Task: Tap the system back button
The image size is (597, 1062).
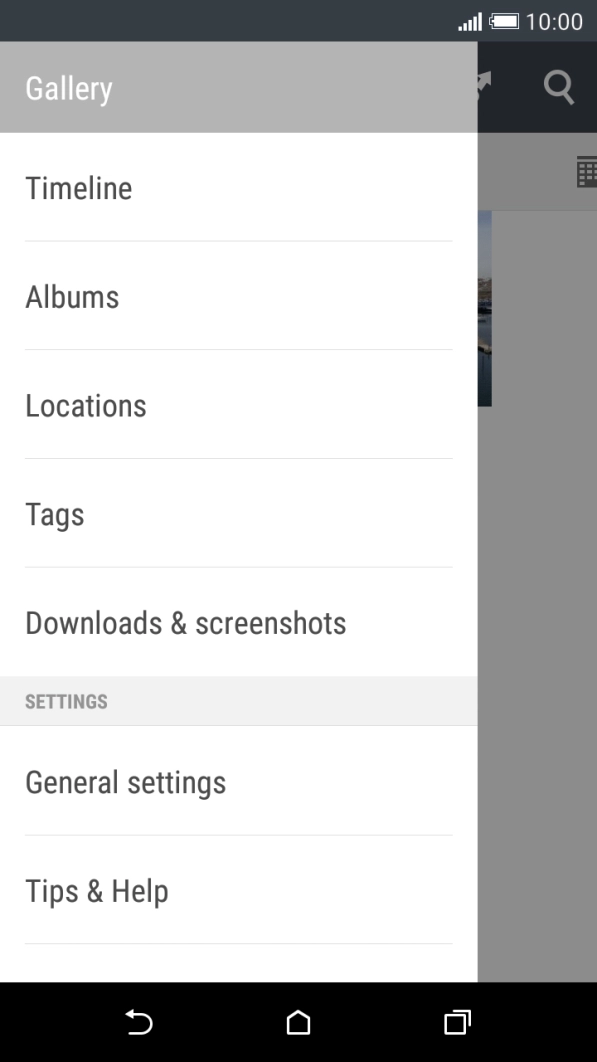Action: [139, 1021]
